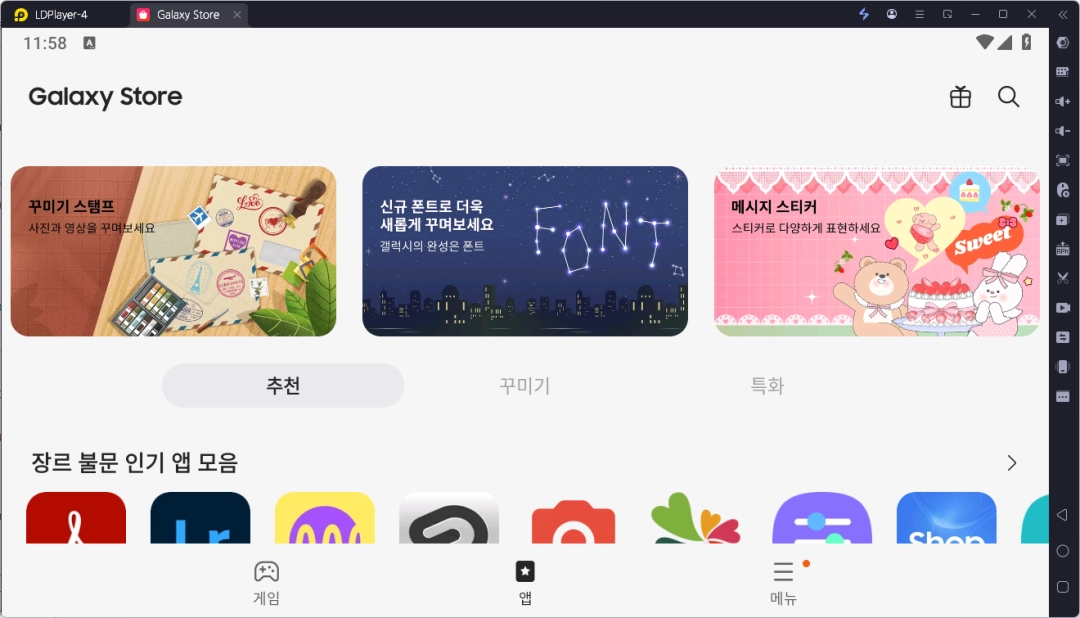1080x618 pixels.
Task: Switch to the 꾸미기 tab
Action: click(525, 386)
